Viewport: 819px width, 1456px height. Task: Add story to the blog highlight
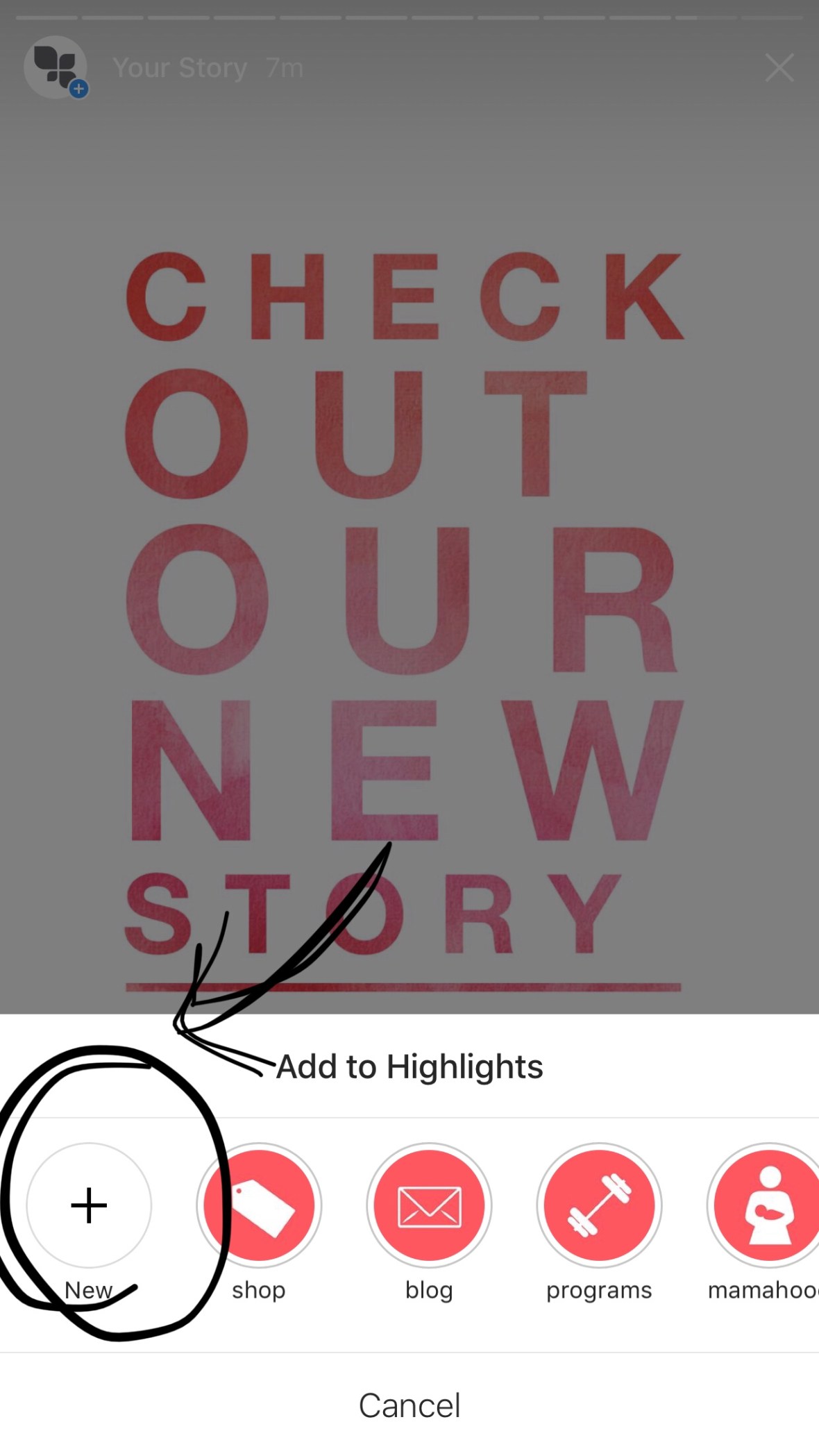pos(429,1205)
